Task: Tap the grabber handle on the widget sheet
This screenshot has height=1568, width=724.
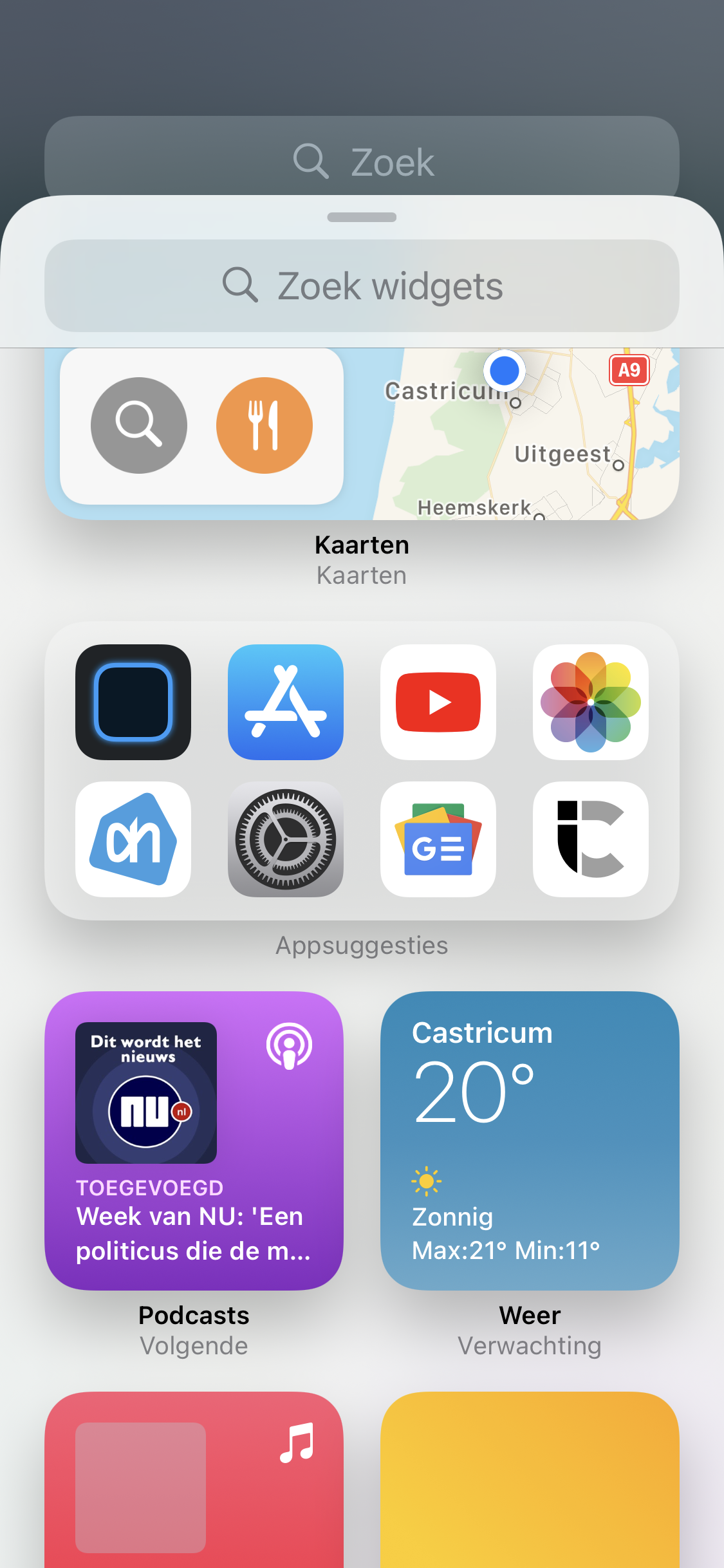Action: pyautogui.click(x=362, y=217)
